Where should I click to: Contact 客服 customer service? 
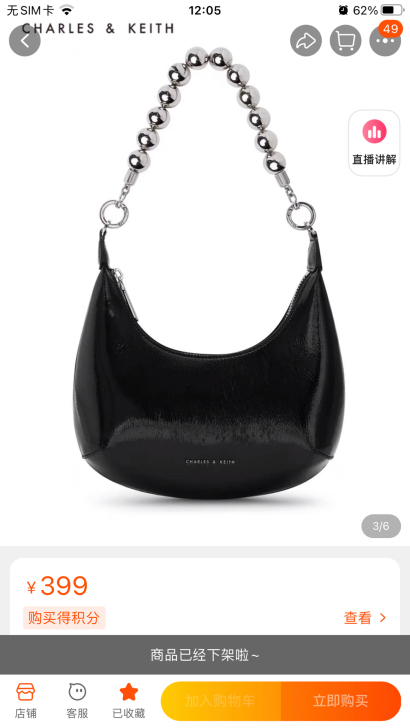(x=77, y=700)
